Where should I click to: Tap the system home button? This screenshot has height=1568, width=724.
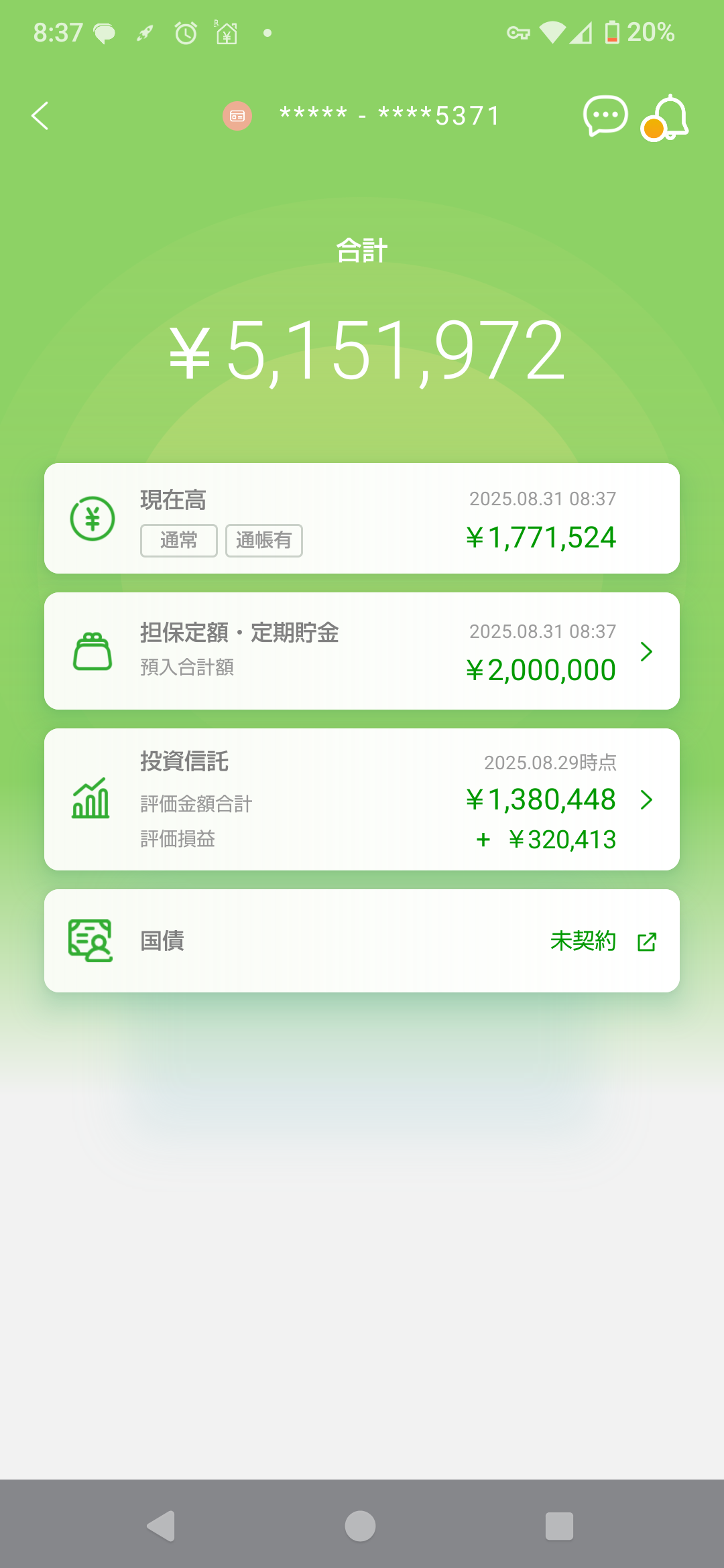click(x=360, y=1526)
